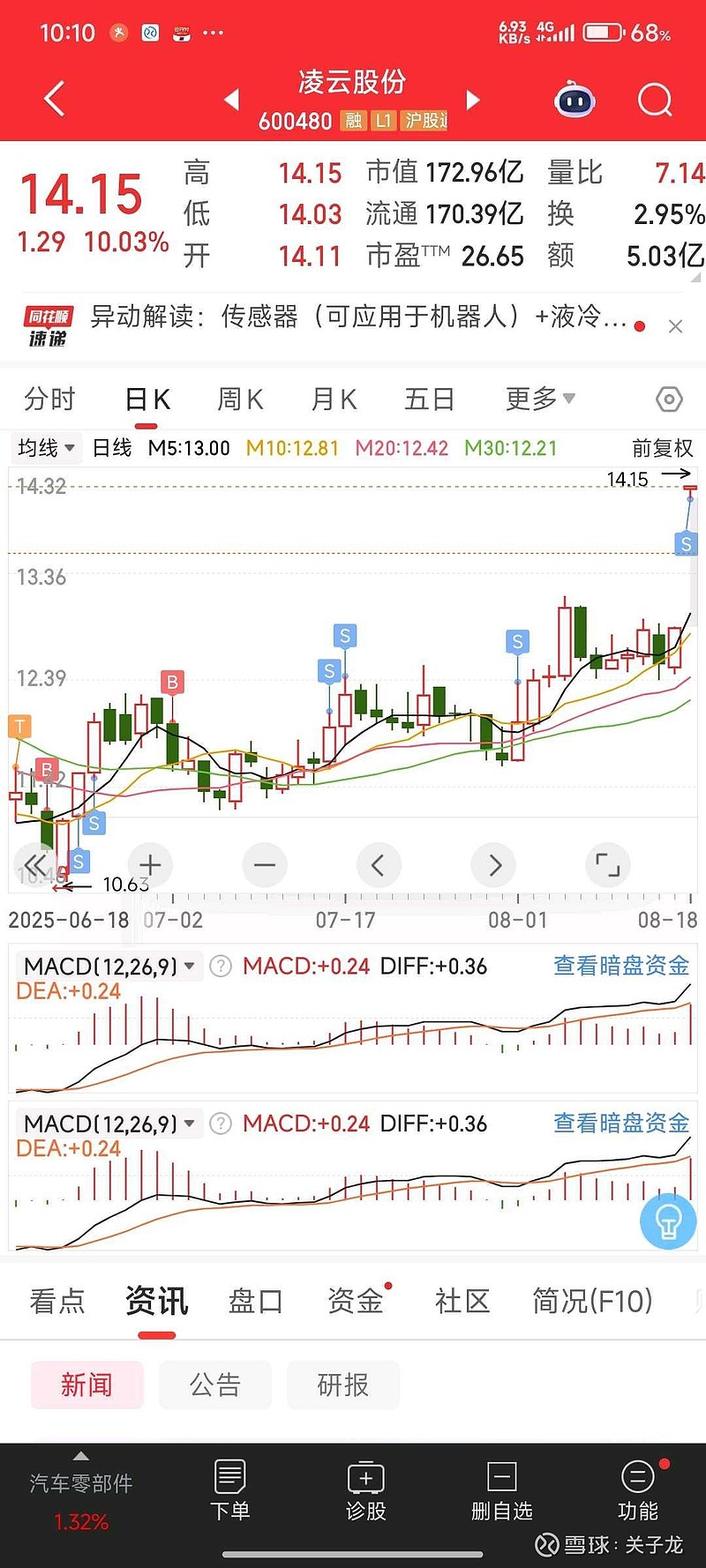Expand chart to fullscreen
The image size is (706, 1568).
pos(607,865)
